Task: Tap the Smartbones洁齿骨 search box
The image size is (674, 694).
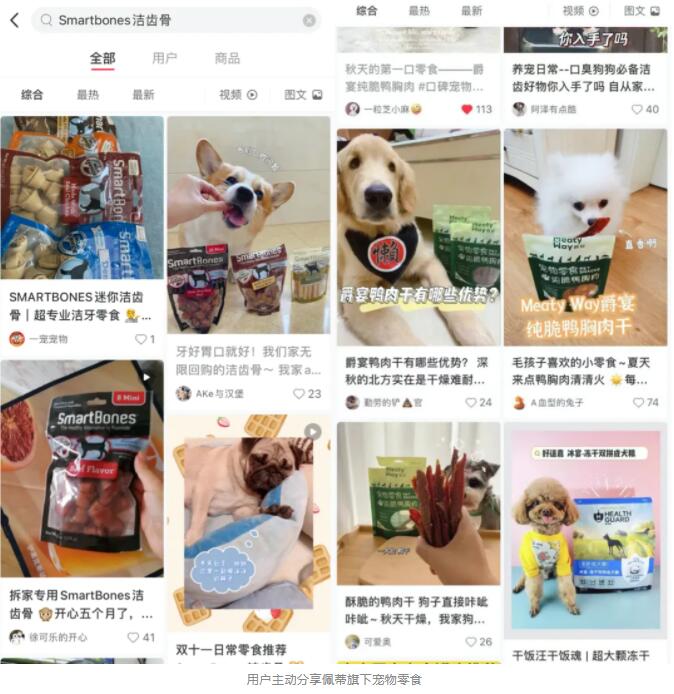Action: tap(170, 20)
